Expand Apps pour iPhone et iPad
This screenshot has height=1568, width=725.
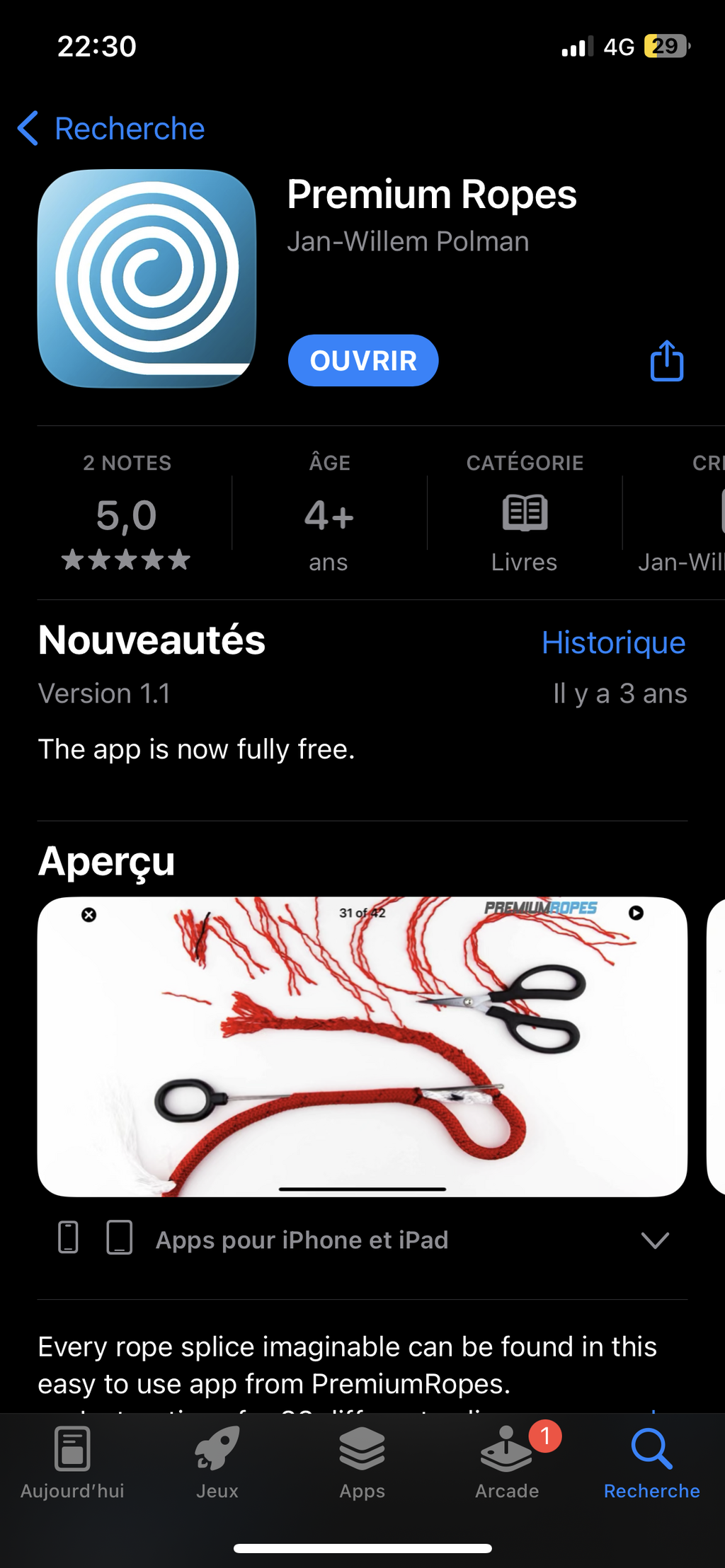362,1240
